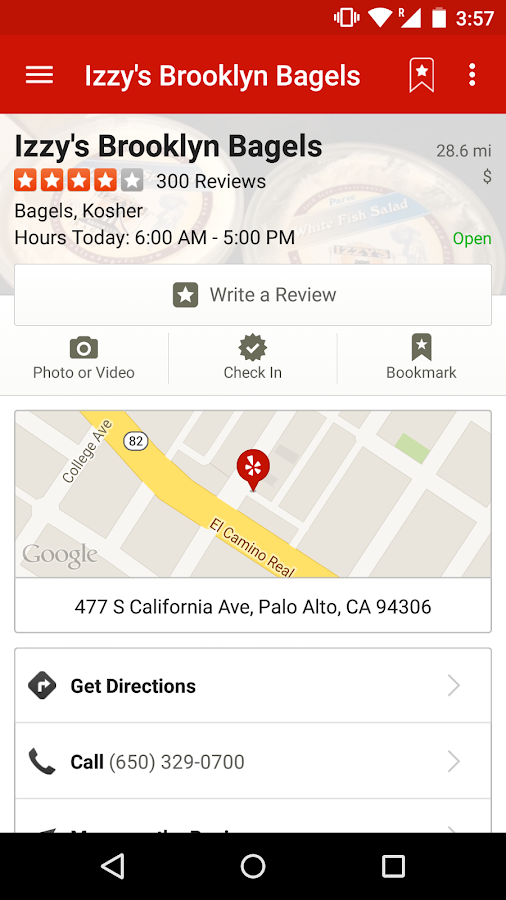Screen dimensions: 506x900
Task: Tap the system back button
Action: click(x=112, y=866)
